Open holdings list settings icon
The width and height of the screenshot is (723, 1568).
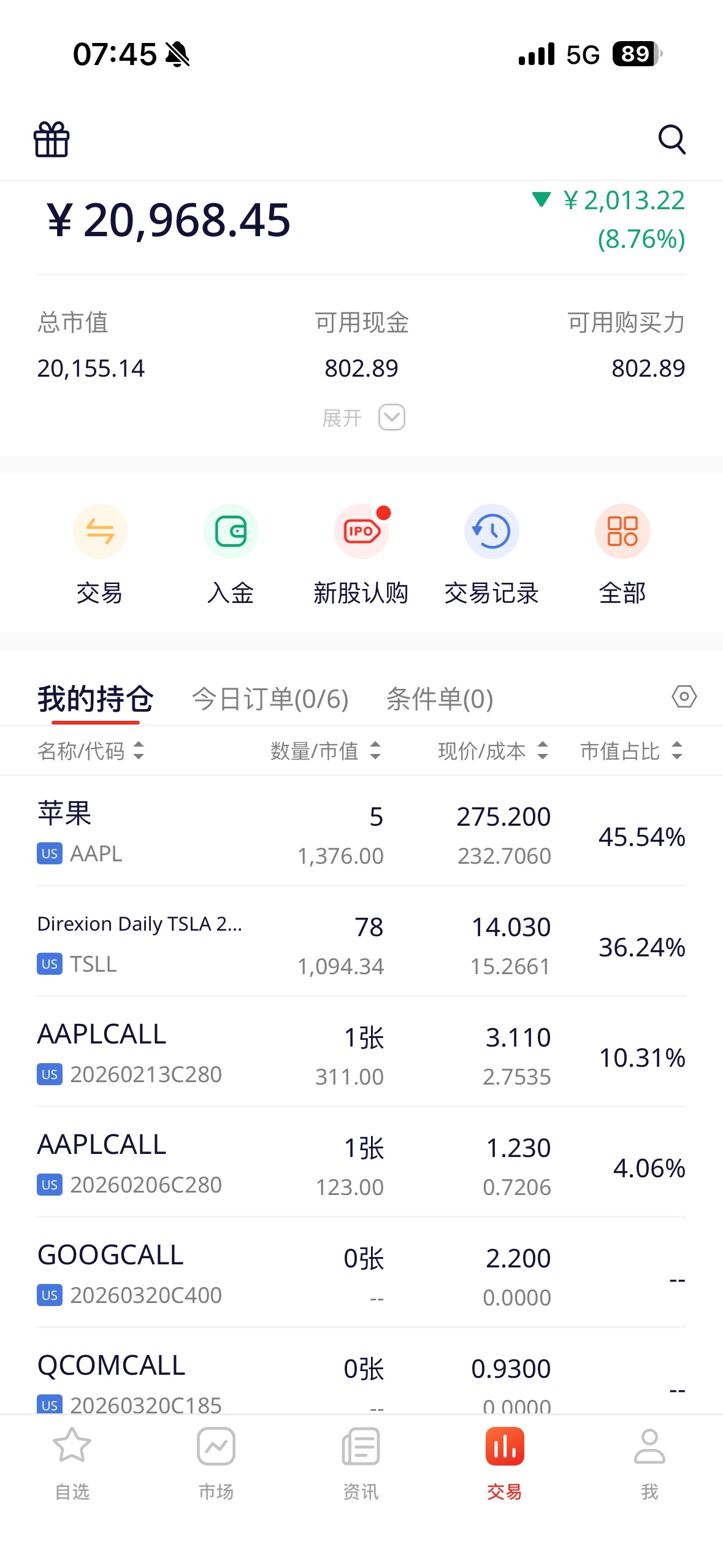[x=684, y=697]
